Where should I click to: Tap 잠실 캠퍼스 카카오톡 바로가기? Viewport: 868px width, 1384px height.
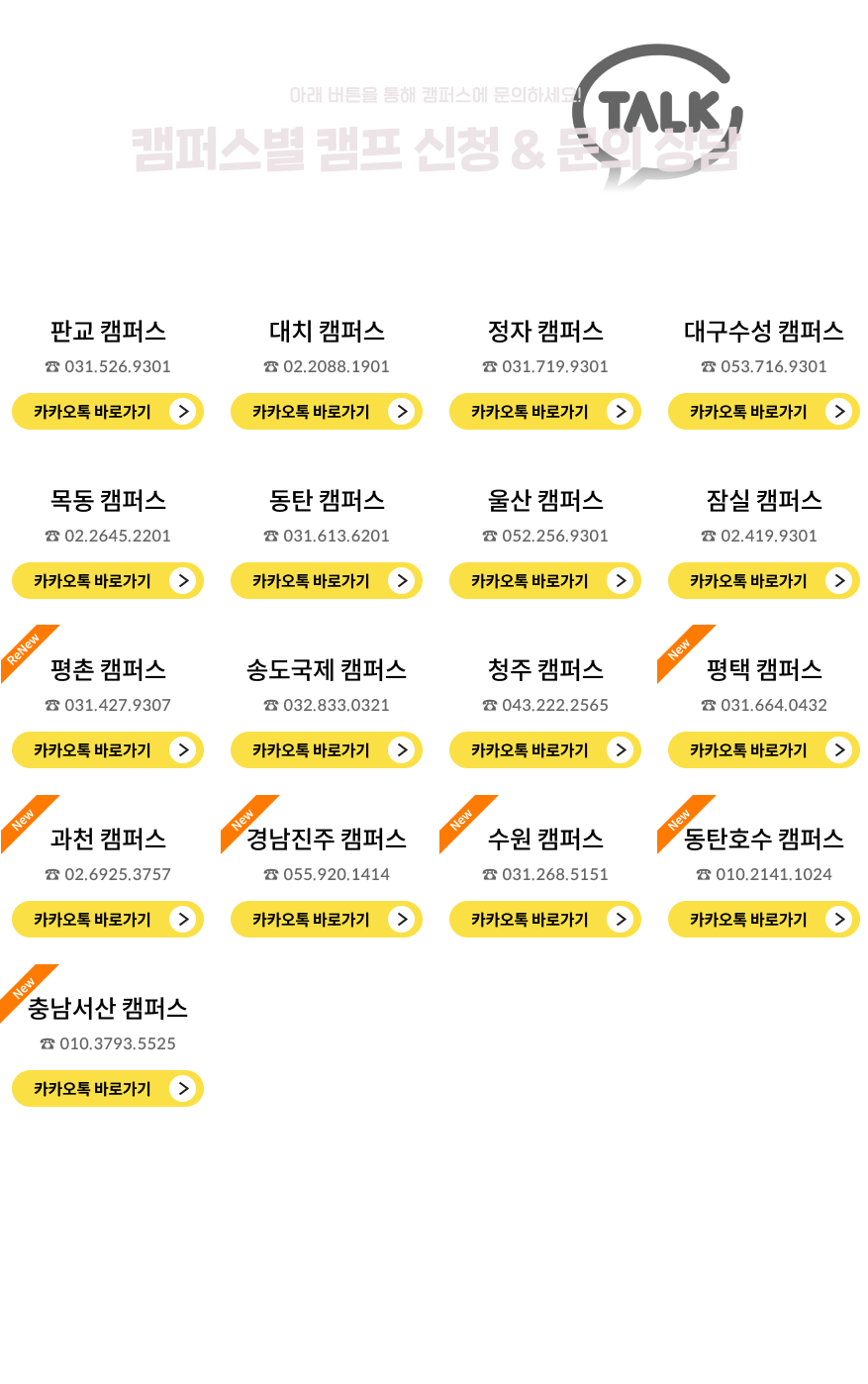(764, 581)
